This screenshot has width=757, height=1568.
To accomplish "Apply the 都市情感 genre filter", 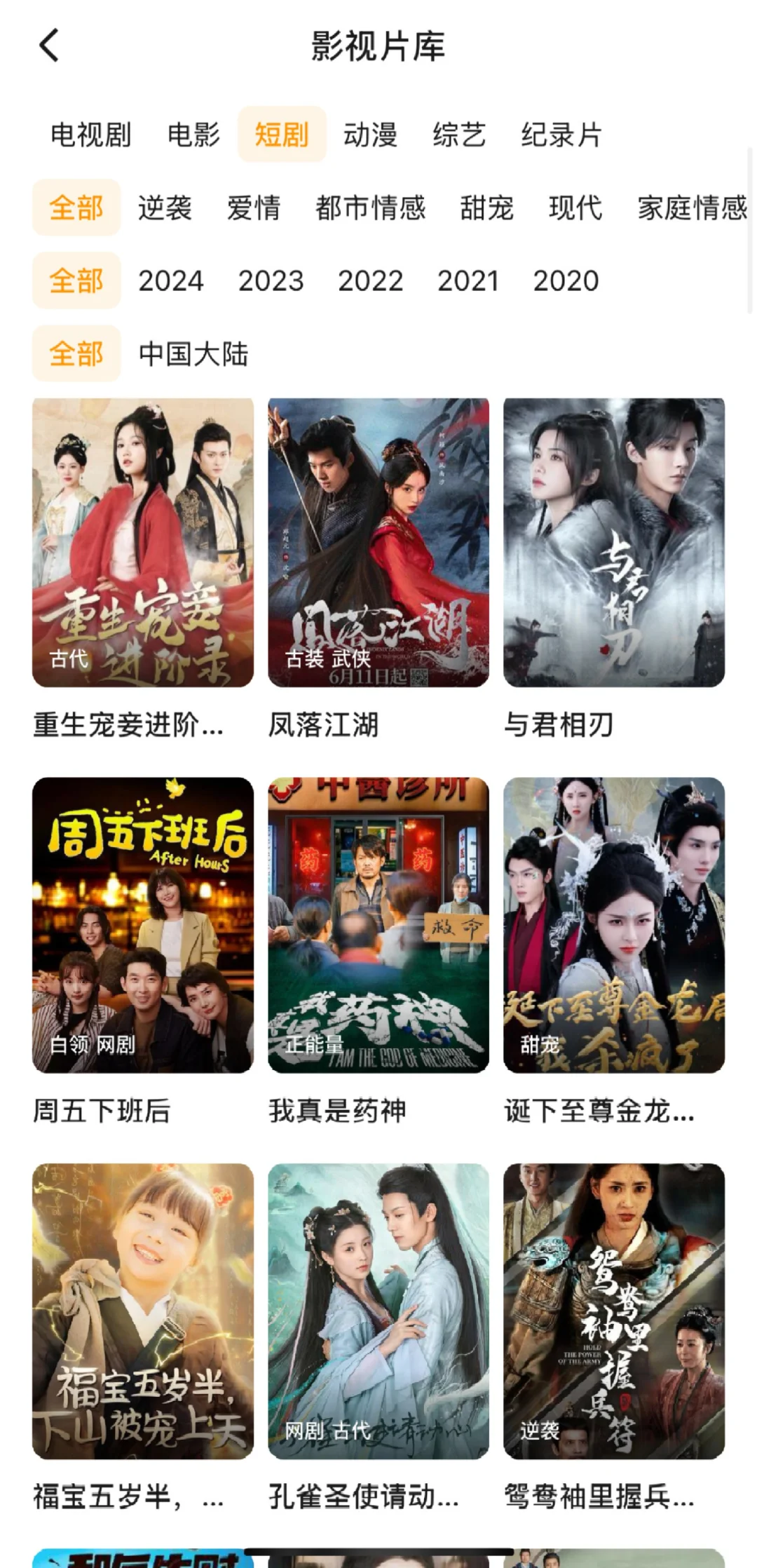I will pos(370,208).
